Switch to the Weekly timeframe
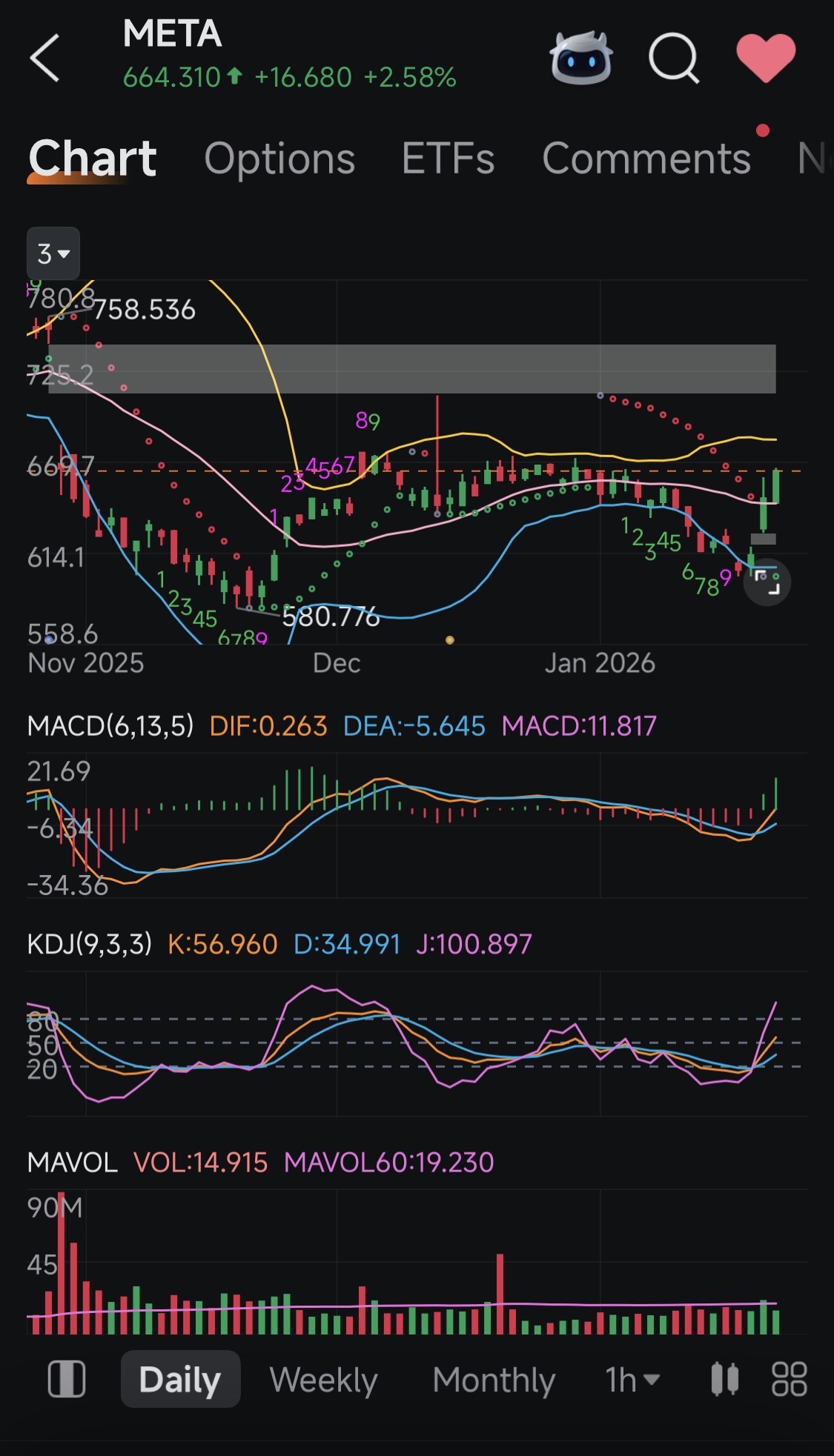This screenshot has height=1456, width=834. [324, 1380]
